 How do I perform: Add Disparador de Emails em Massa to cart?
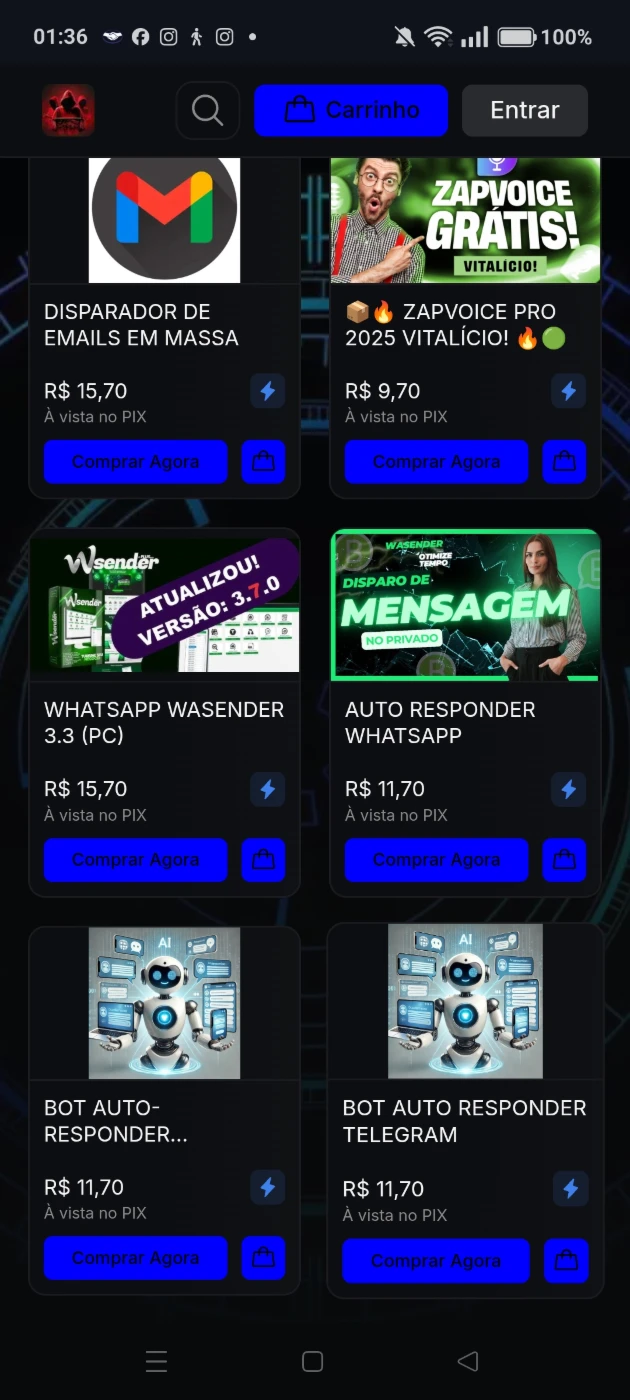[x=263, y=462]
